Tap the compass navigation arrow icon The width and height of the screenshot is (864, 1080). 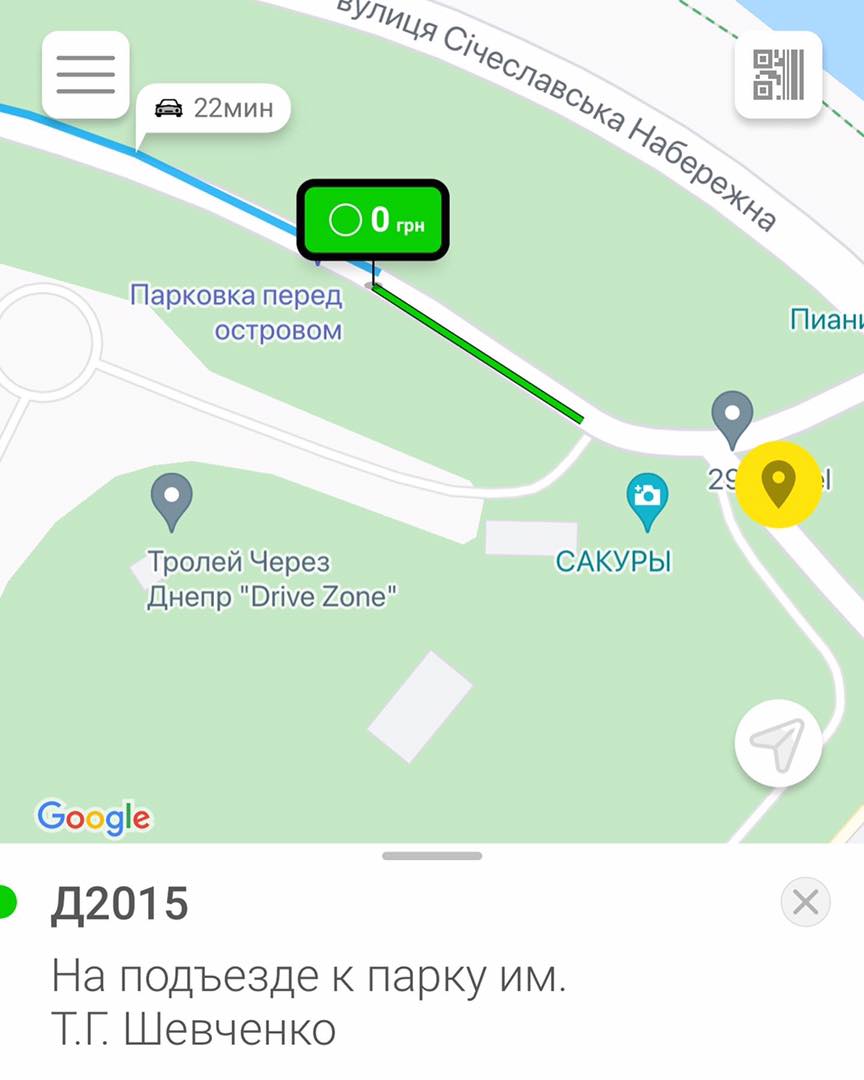pos(779,745)
